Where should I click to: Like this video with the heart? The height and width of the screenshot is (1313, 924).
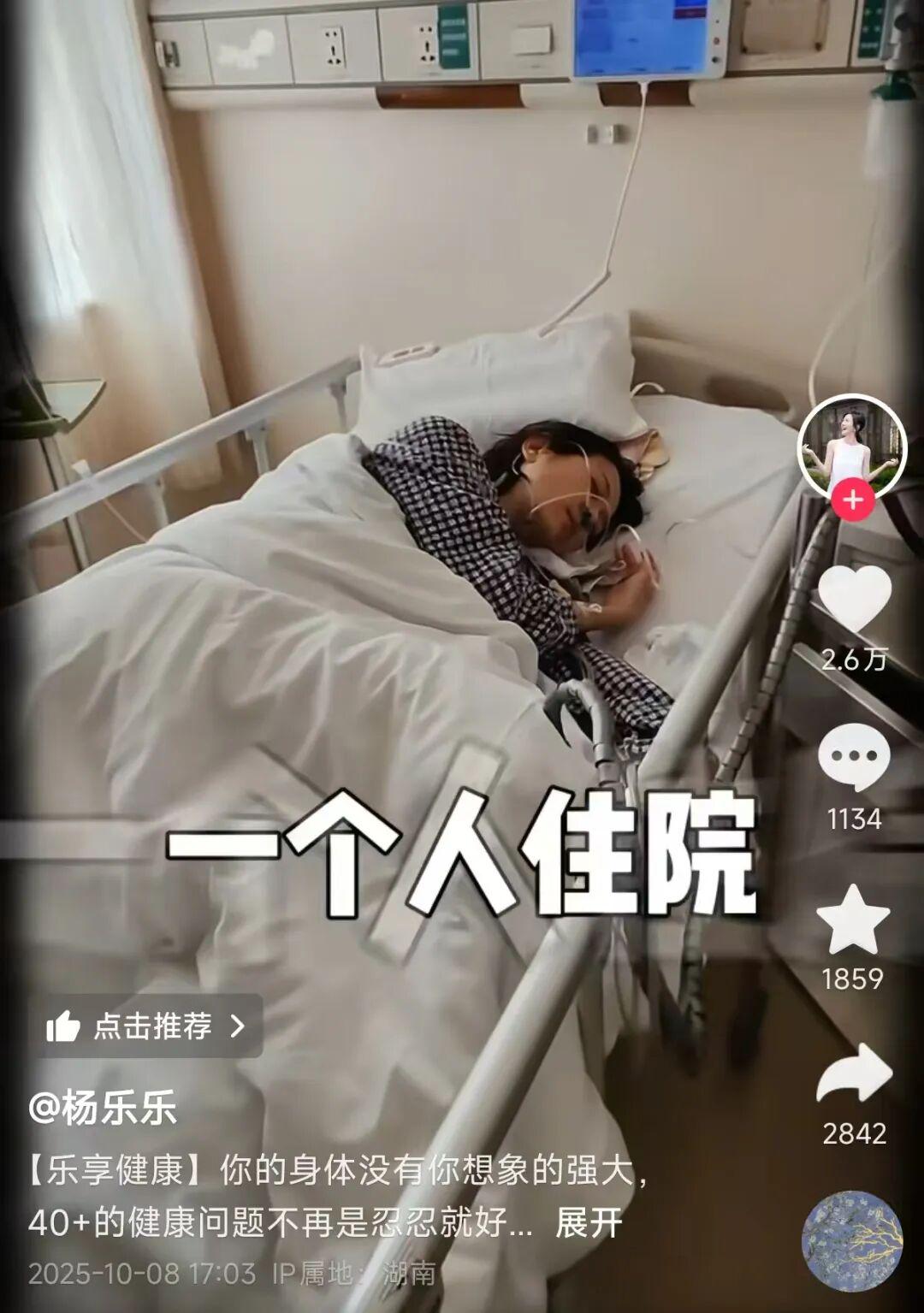click(x=854, y=598)
